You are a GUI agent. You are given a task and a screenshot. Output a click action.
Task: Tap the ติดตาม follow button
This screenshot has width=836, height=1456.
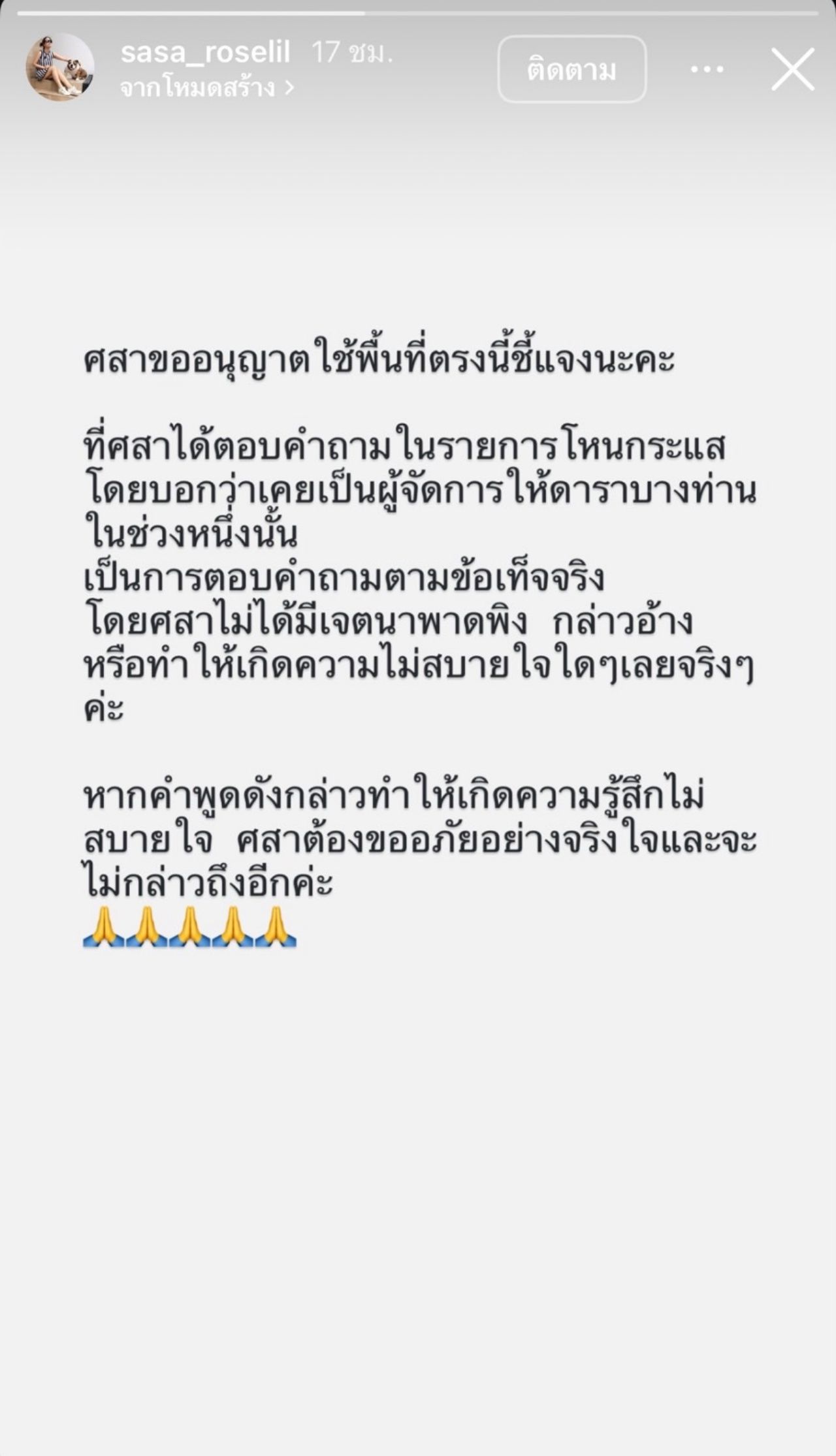point(571,69)
